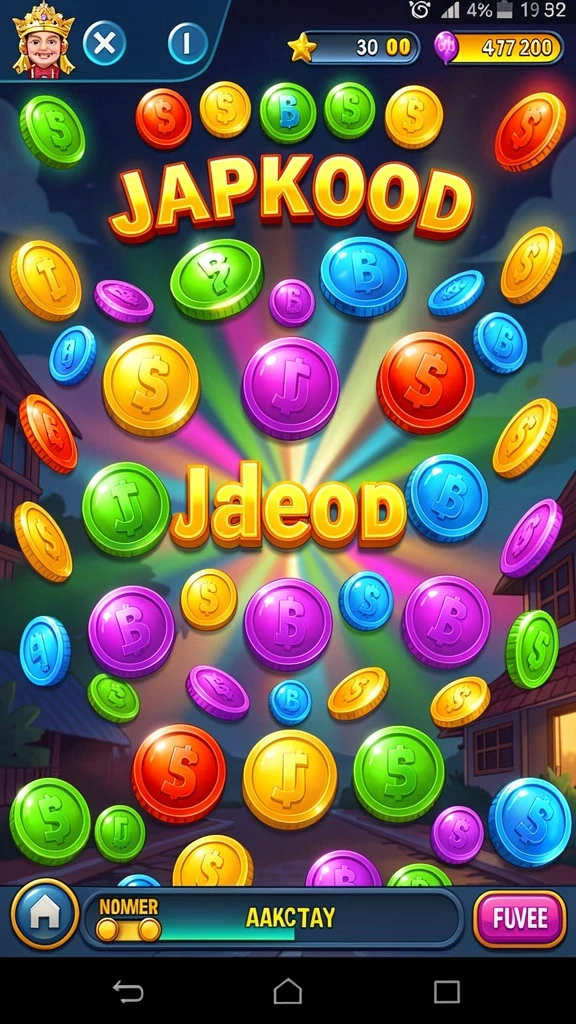The height and width of the screenshot is (1024, 576).
Task: Open recent apps from navigation bar
Action: coord(447,991)
